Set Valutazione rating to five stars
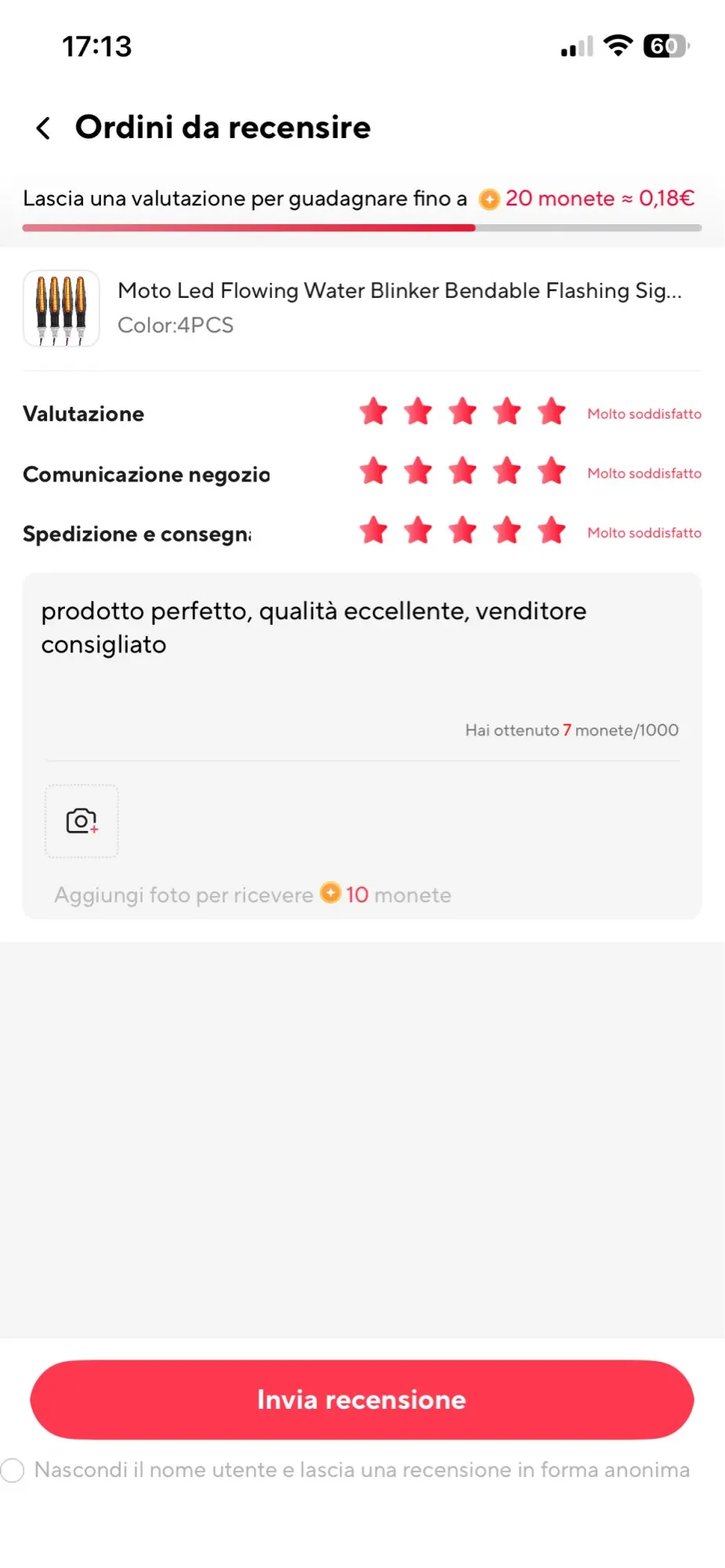Screen dimensions: 725x1568 pyautogui.click(x=552, y=411)
